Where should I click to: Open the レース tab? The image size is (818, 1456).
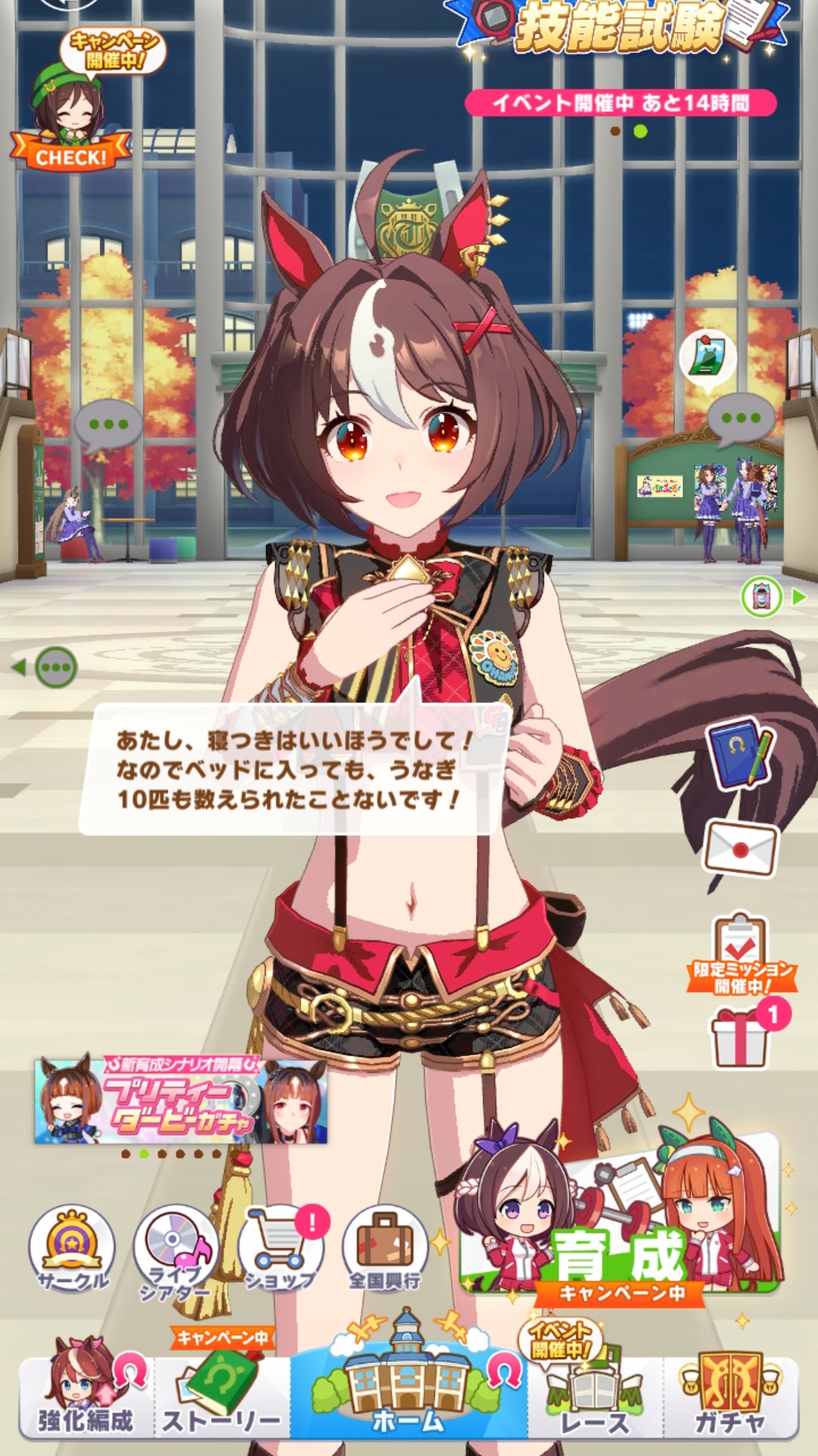(x=595, y=1399)
